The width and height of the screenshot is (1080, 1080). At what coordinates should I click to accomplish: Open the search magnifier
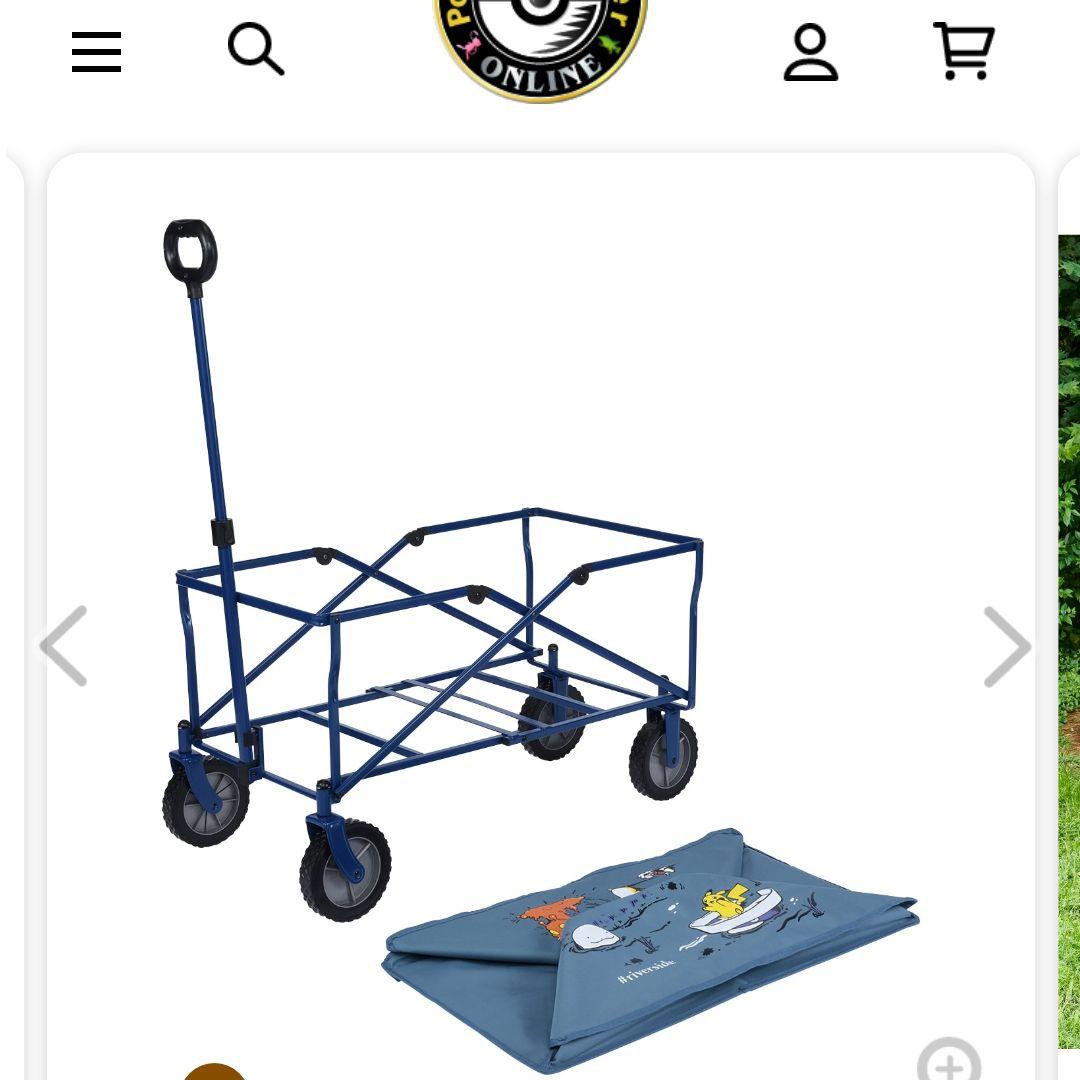coord(256,50)
